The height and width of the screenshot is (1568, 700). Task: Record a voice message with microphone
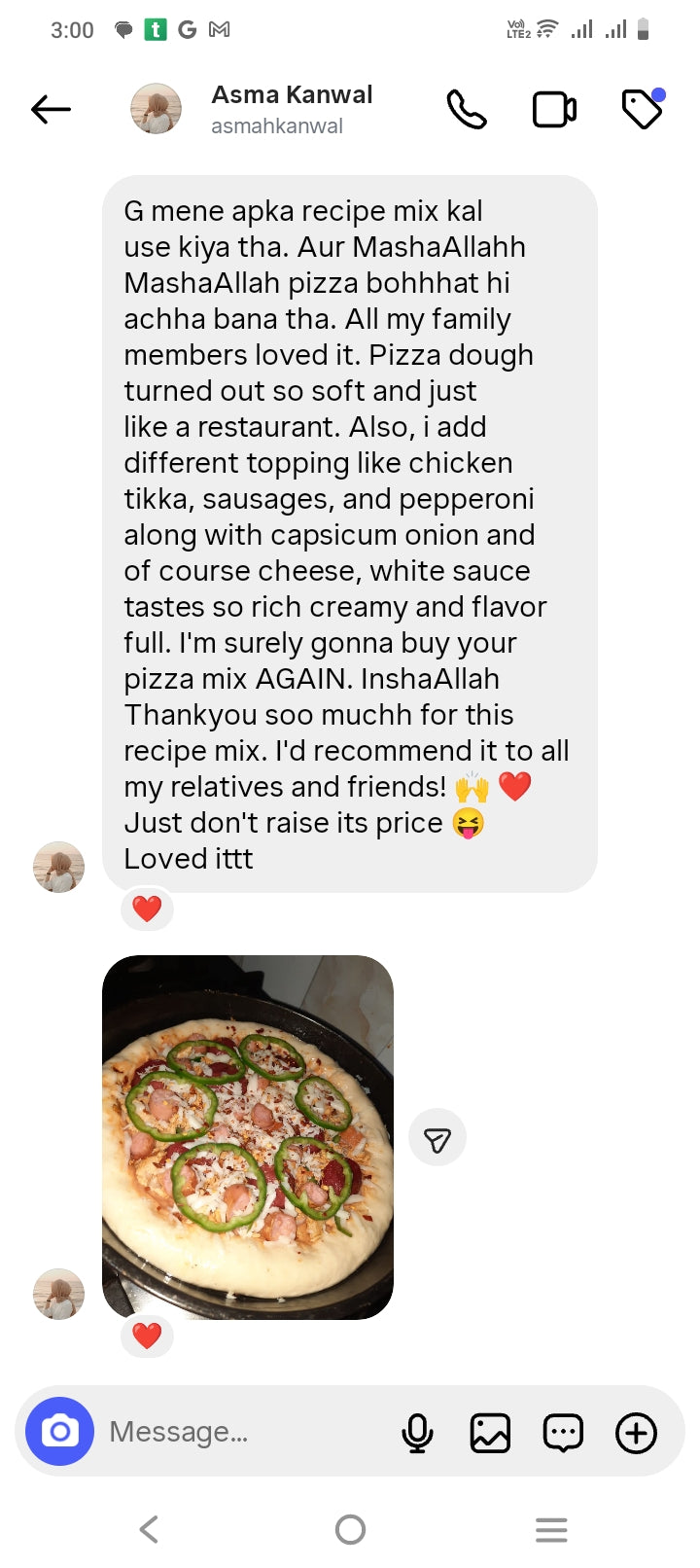click(417, 1432)
